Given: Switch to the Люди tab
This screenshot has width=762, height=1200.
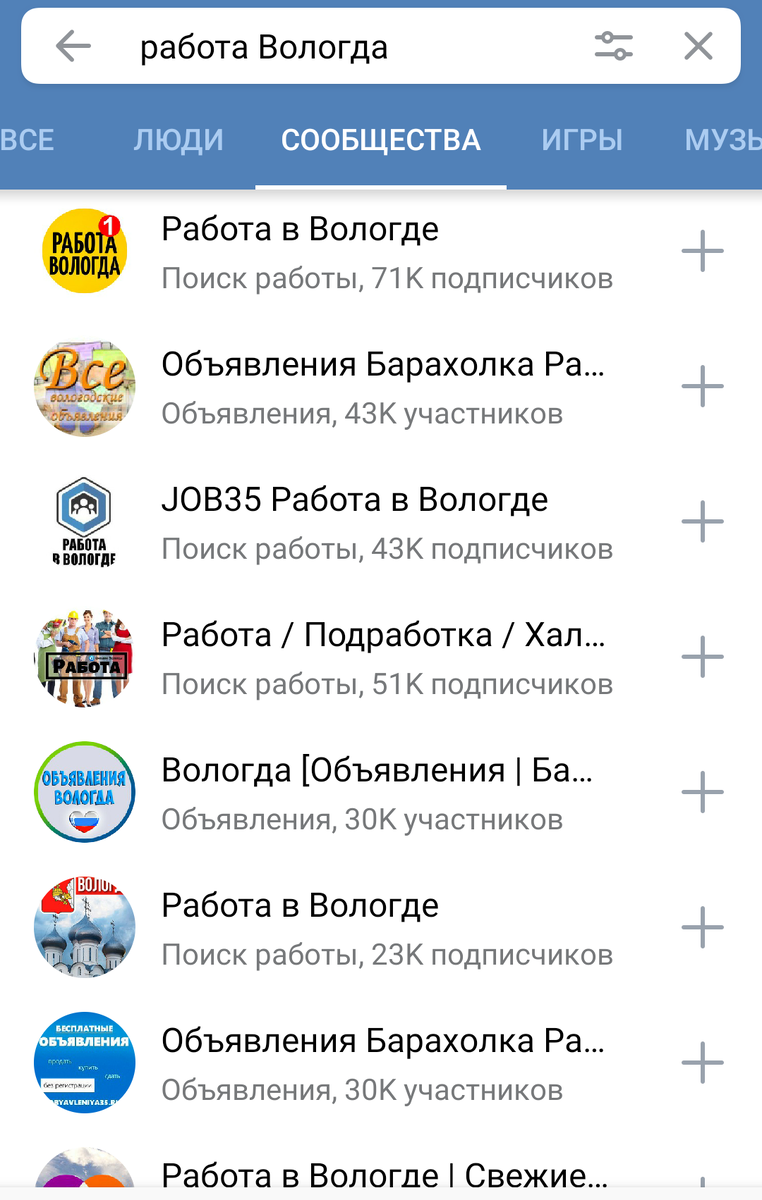Looking at the screenshot, I should (x=178, y=140).
